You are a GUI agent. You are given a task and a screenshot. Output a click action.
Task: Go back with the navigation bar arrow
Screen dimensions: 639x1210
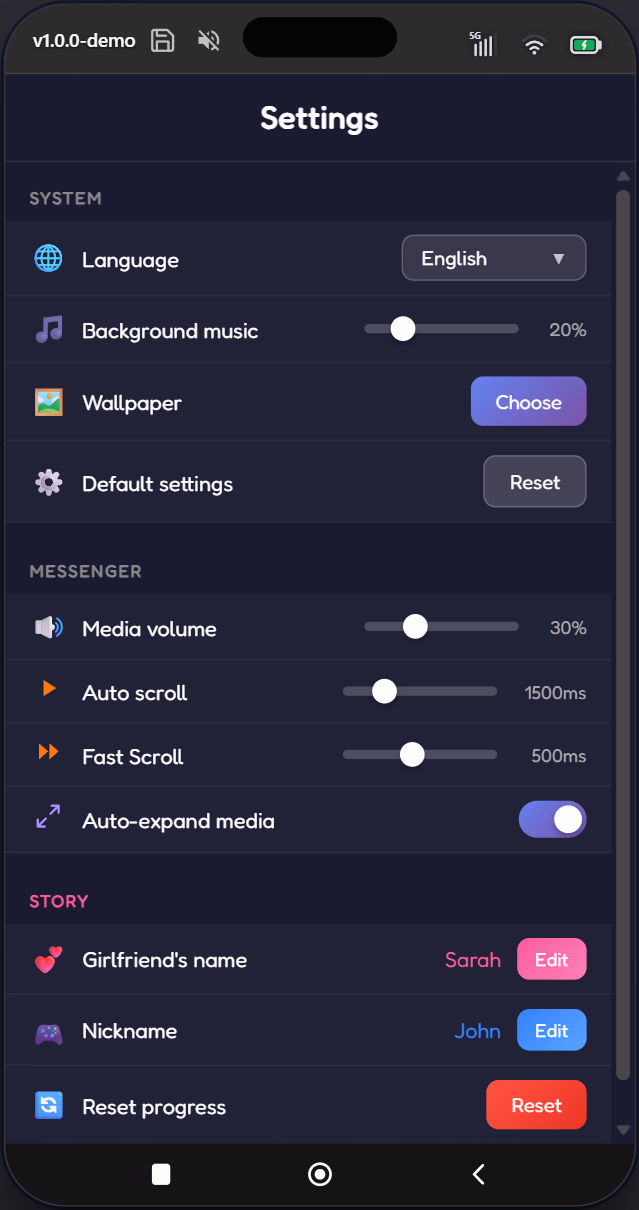pos(478,1174)
